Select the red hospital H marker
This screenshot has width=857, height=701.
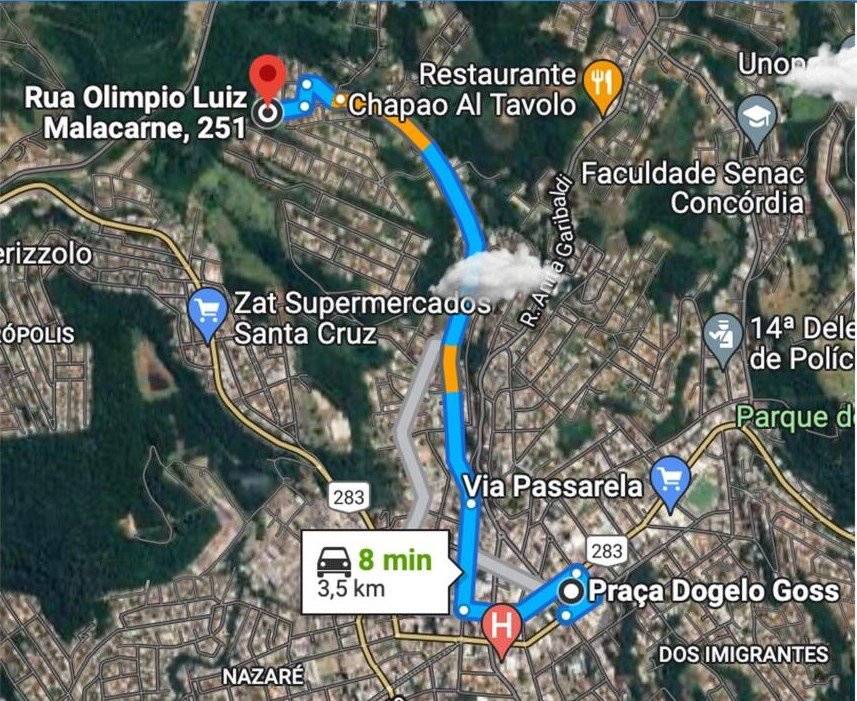pos(502,628)
